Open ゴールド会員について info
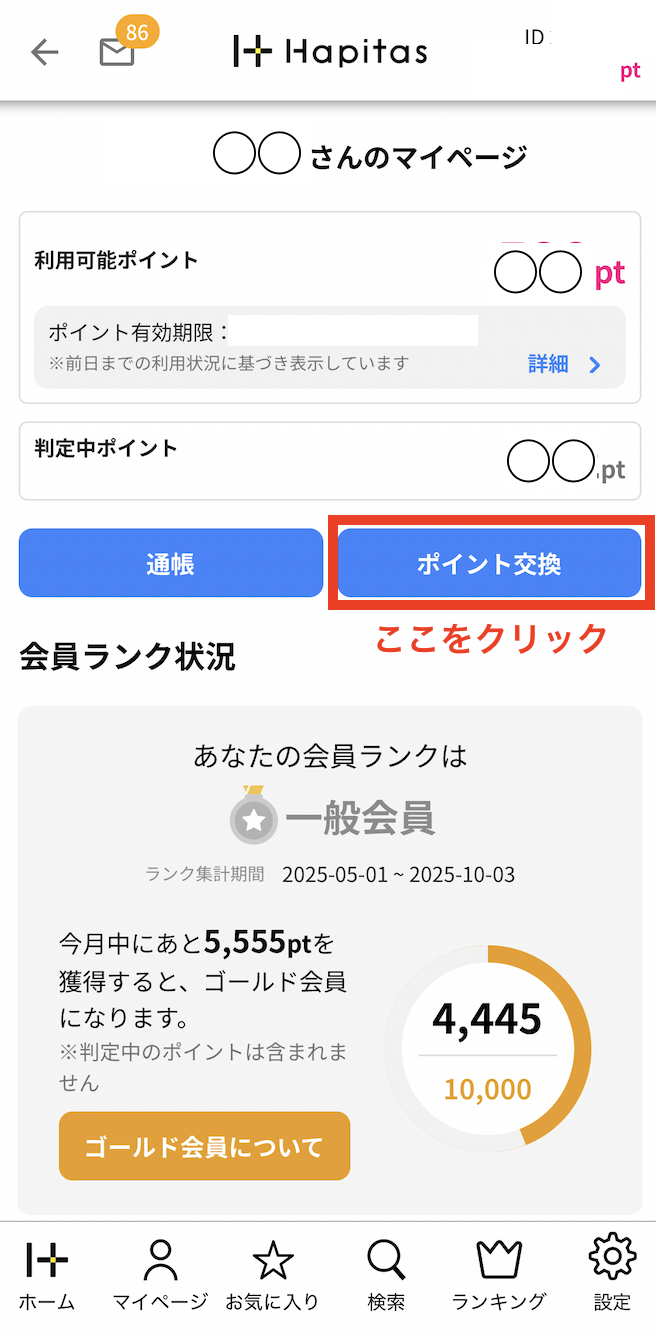Screen dimensions: 656x1336 [x=204, y=1146]
